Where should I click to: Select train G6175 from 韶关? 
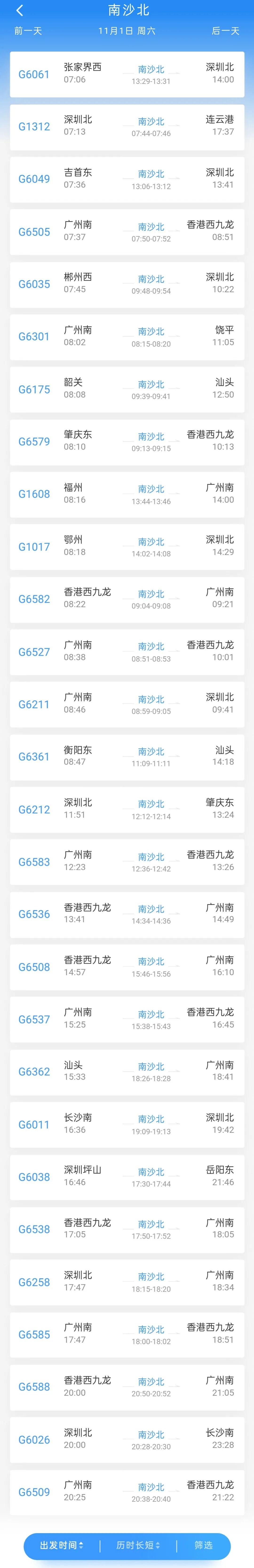pos(127,389)
